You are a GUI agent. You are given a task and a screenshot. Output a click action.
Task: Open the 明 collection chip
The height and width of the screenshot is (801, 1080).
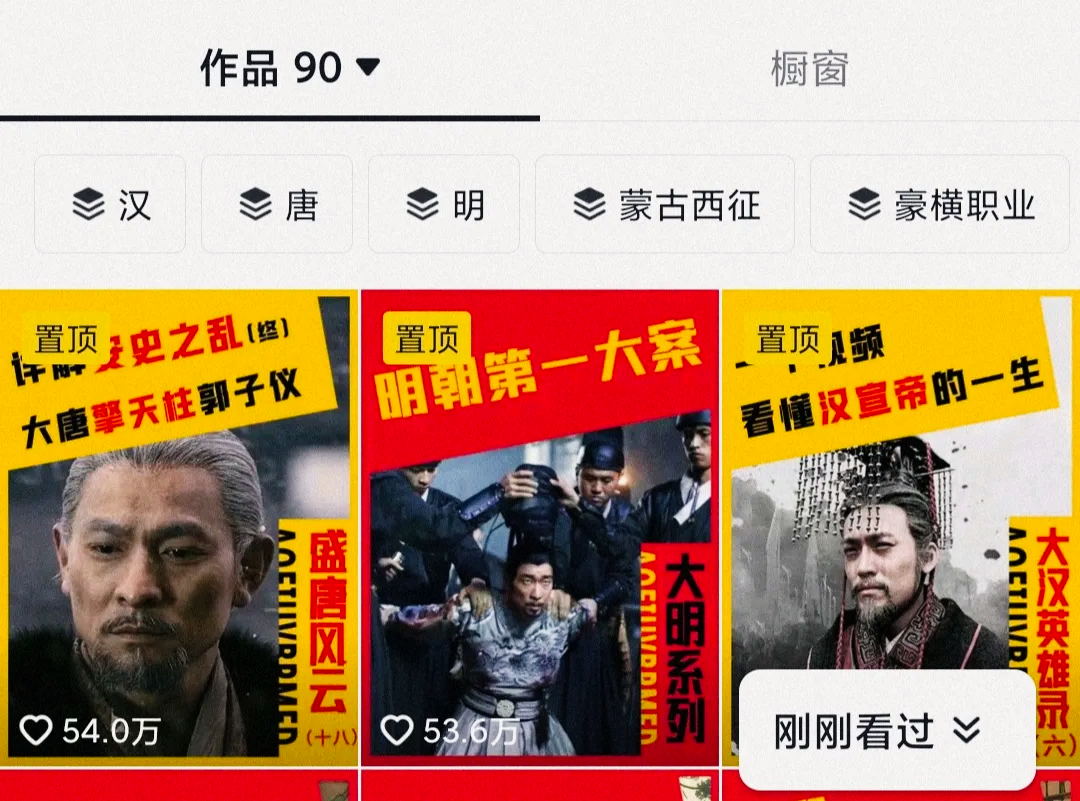[x=444, y=205]
